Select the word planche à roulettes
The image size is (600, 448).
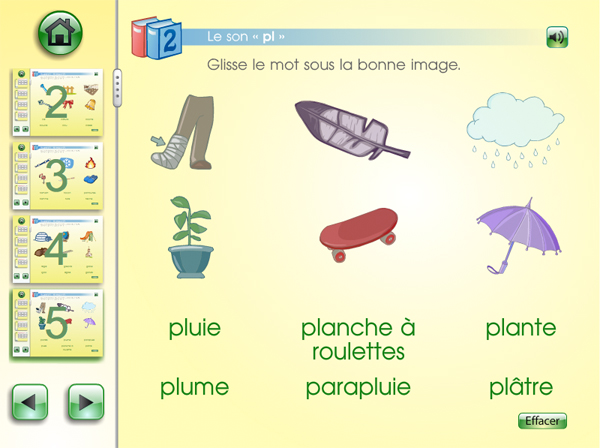point(357,339)
